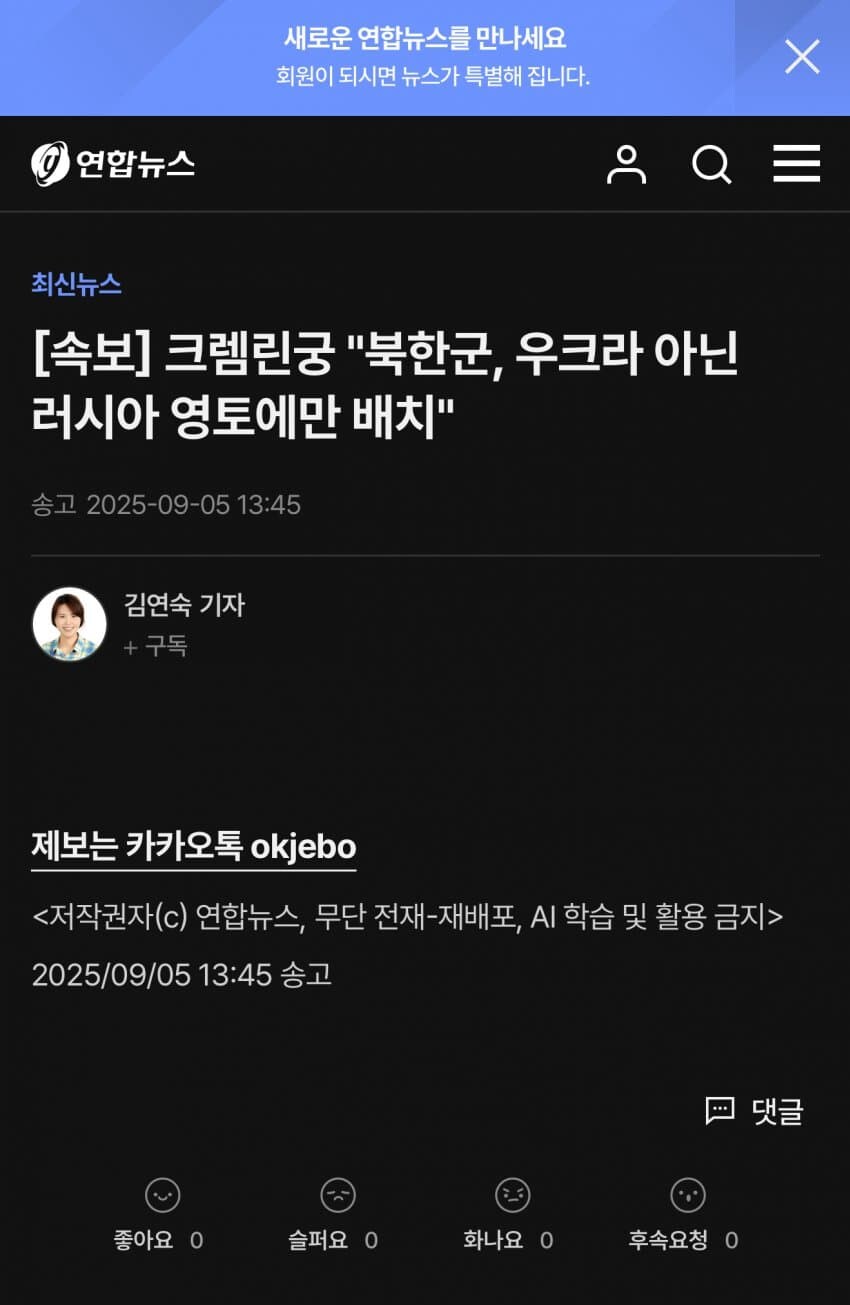Image resolution: width=850 pixels, height=1305 pixels.
Task: Expand reporter details via profile photo
Action: tap(70, 623)
